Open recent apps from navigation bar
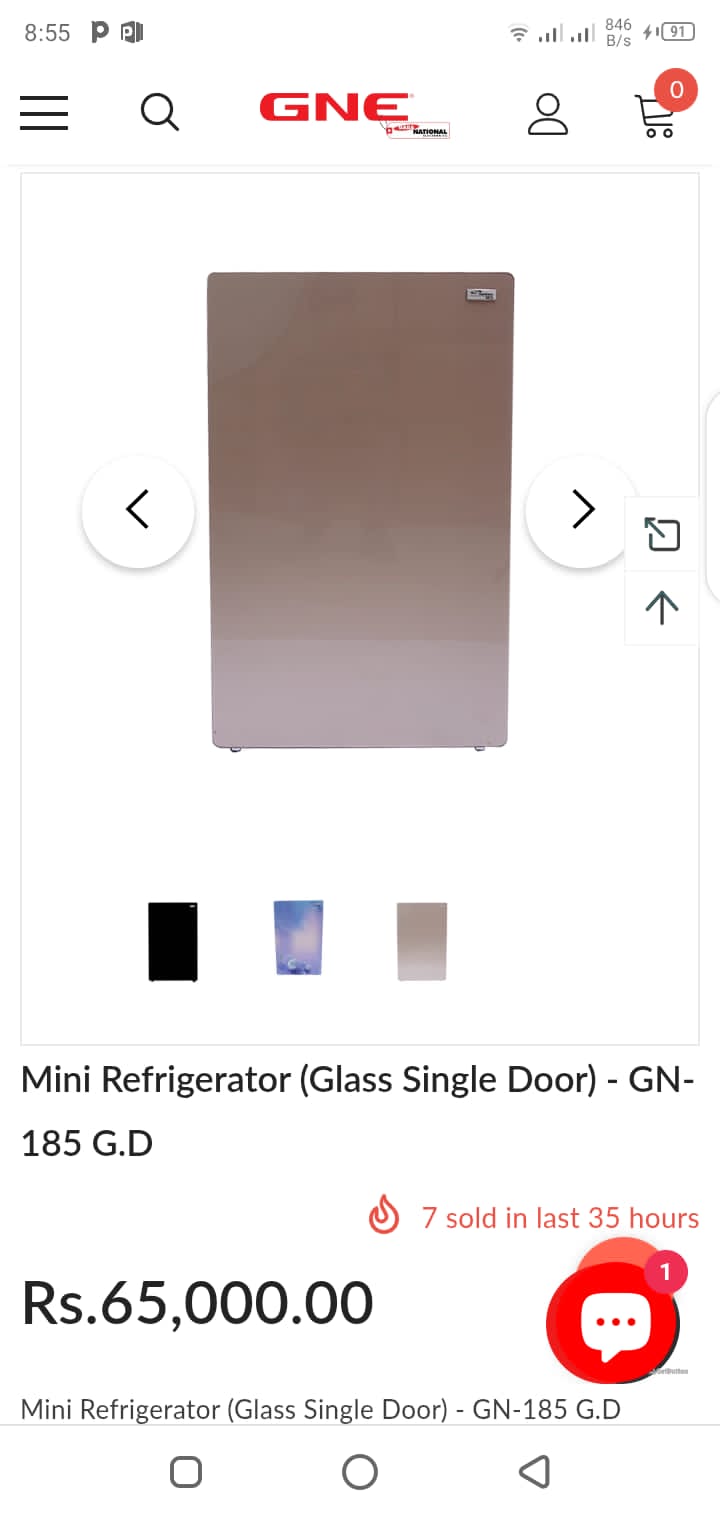 (186, 1471)
